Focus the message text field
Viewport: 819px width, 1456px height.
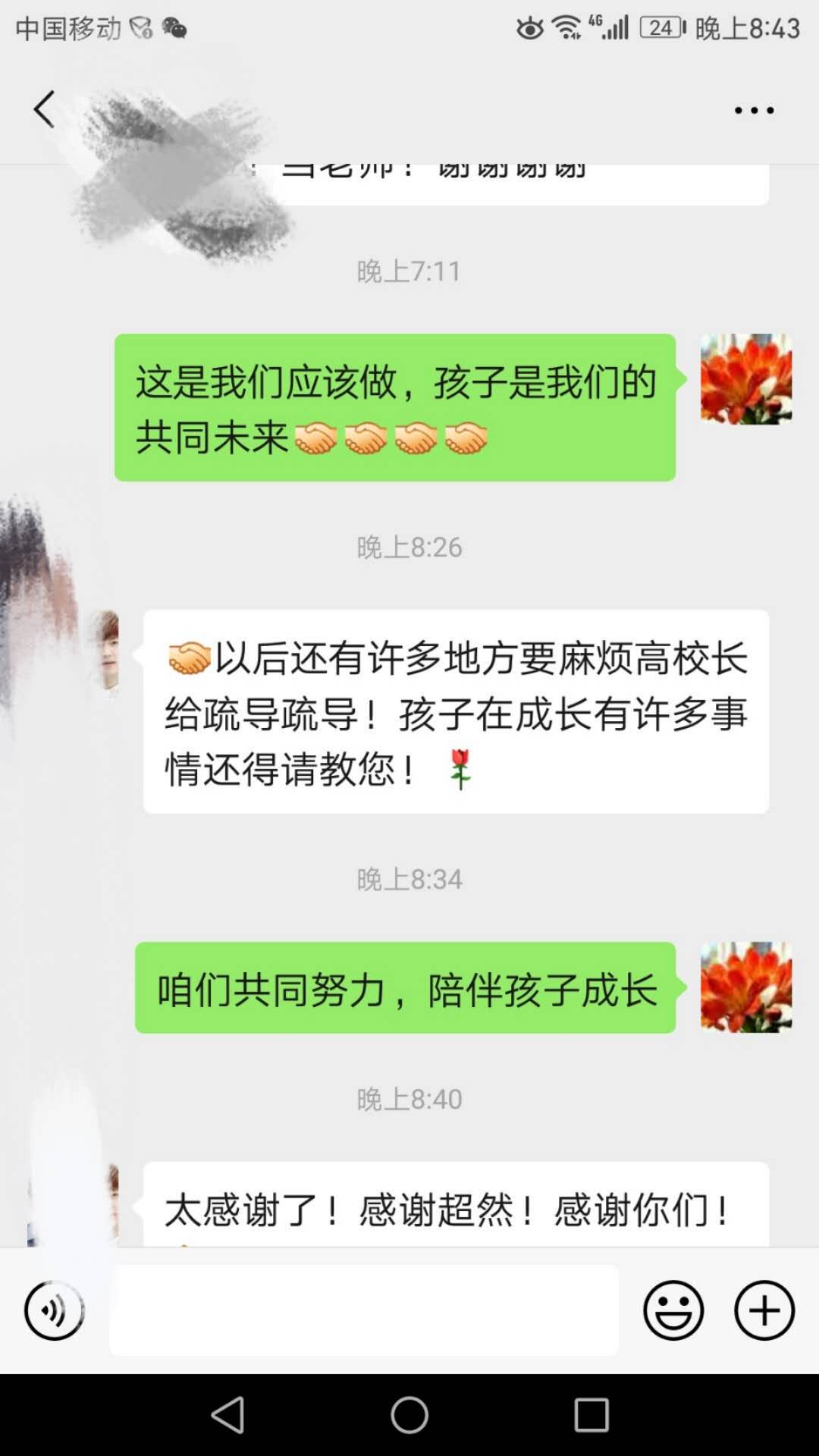364,1310
